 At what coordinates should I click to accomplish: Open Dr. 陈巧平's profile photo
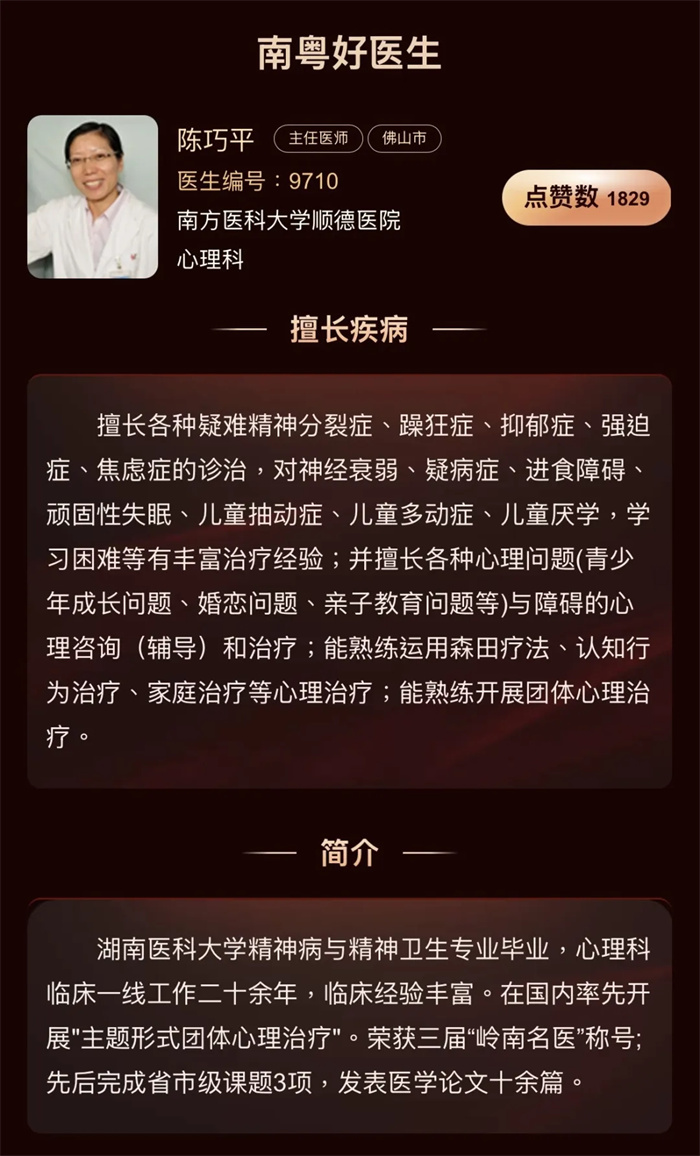pos(92,197)
